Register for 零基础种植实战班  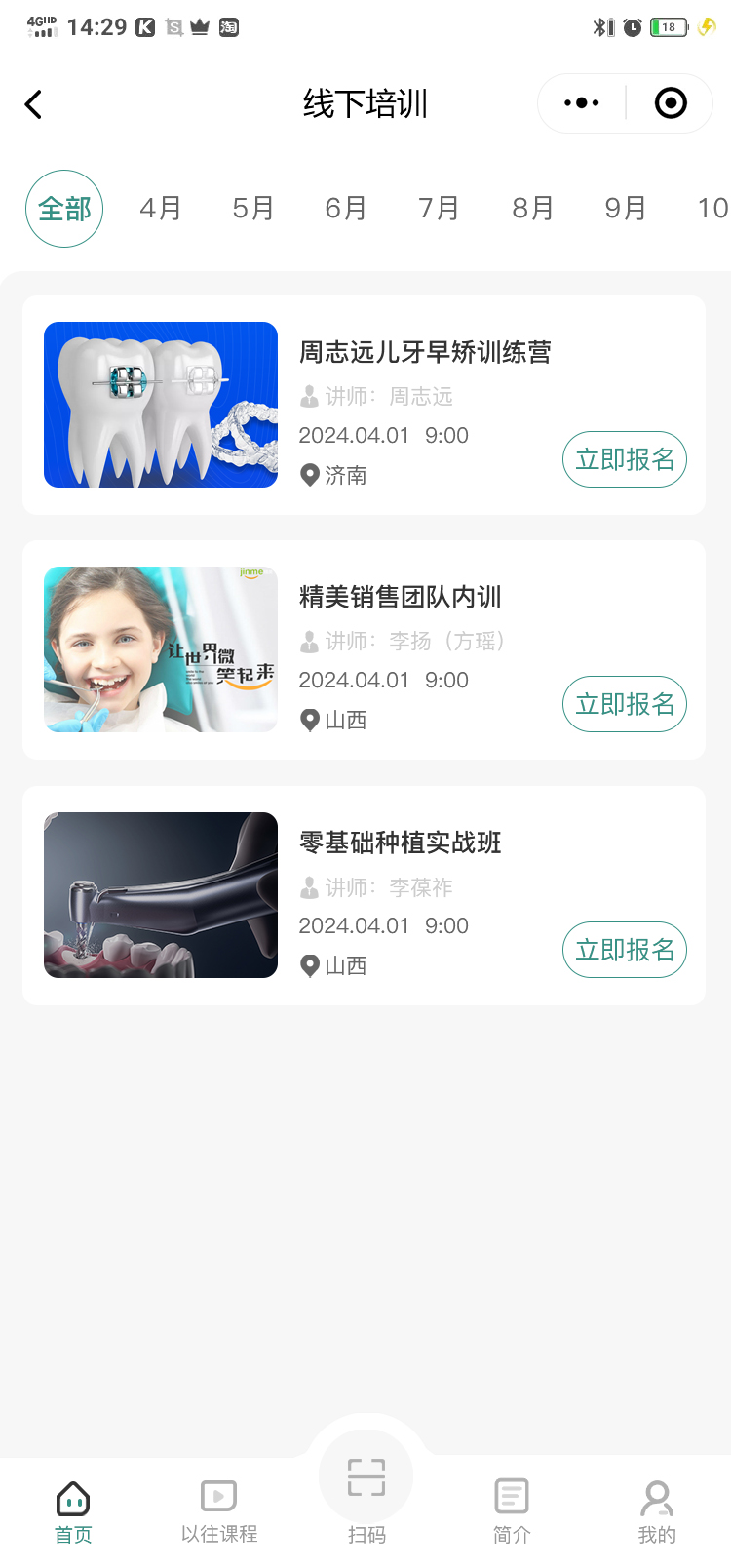(625, 950)
